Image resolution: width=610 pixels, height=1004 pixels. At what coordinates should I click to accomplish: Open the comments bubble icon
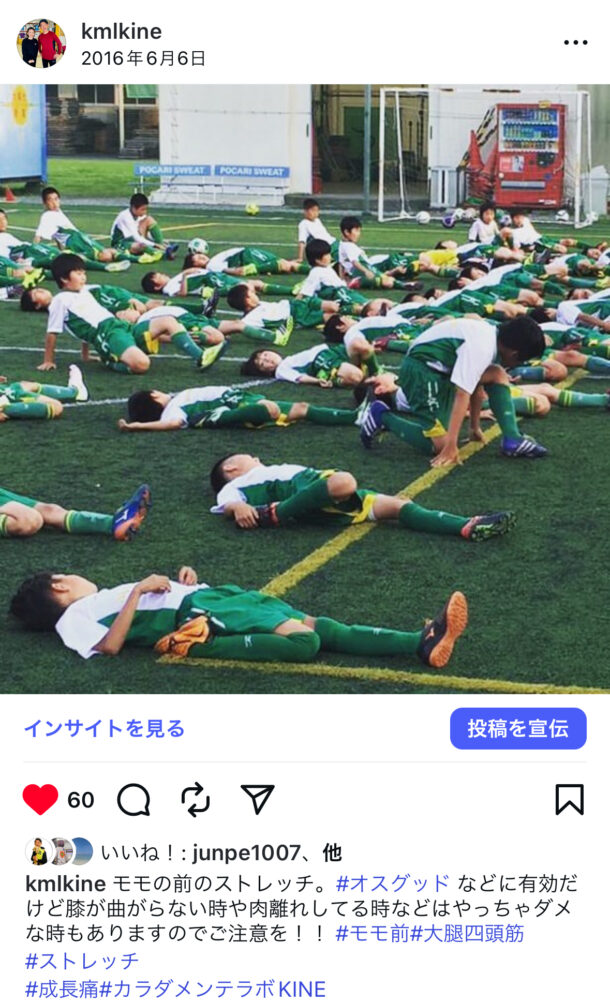134,799
